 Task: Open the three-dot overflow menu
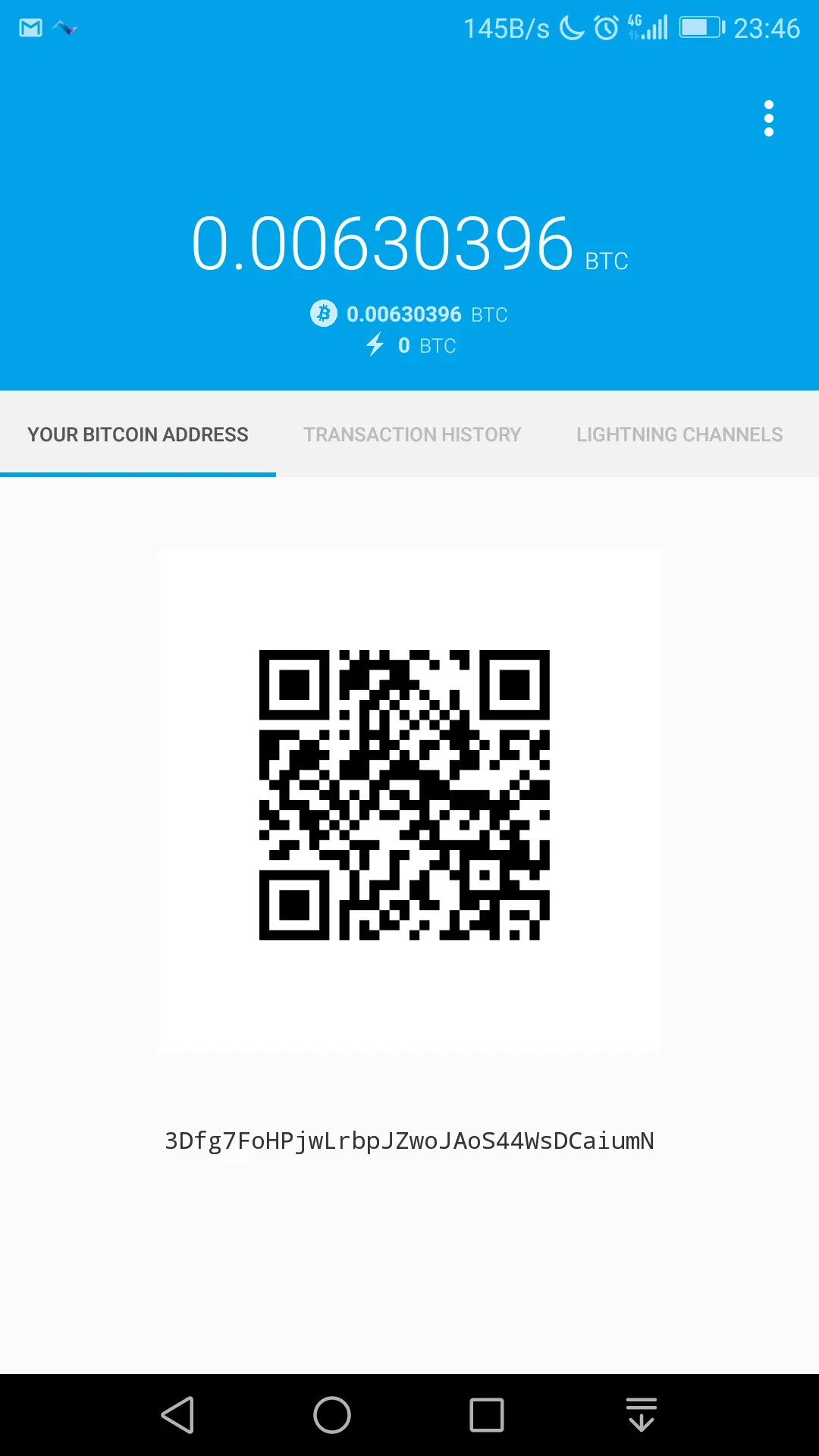point(769,118)
